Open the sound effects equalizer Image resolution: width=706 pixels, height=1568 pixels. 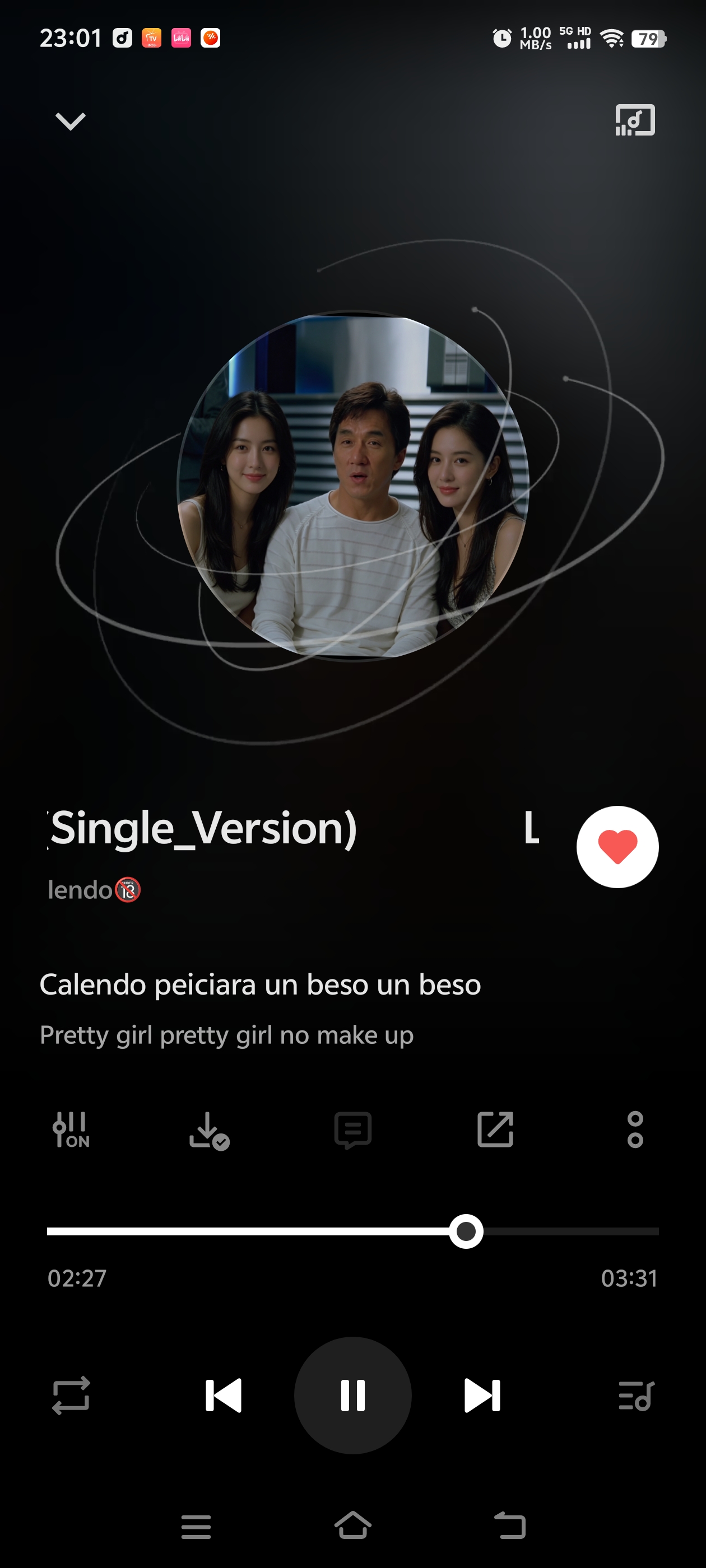71,1130
